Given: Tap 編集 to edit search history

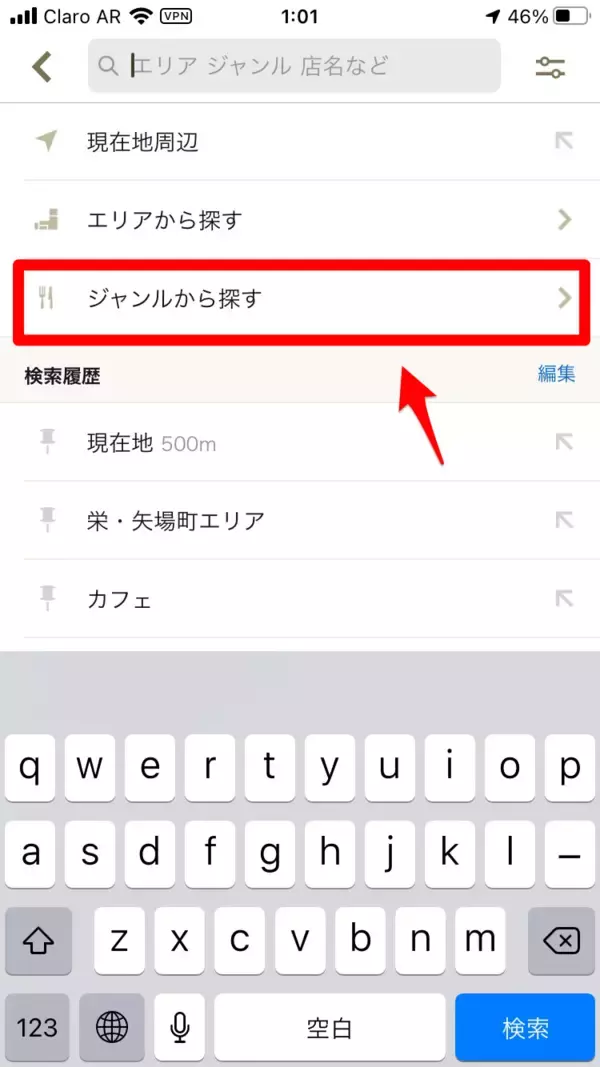Looking at the screenshot, I should tap(556, 374).
